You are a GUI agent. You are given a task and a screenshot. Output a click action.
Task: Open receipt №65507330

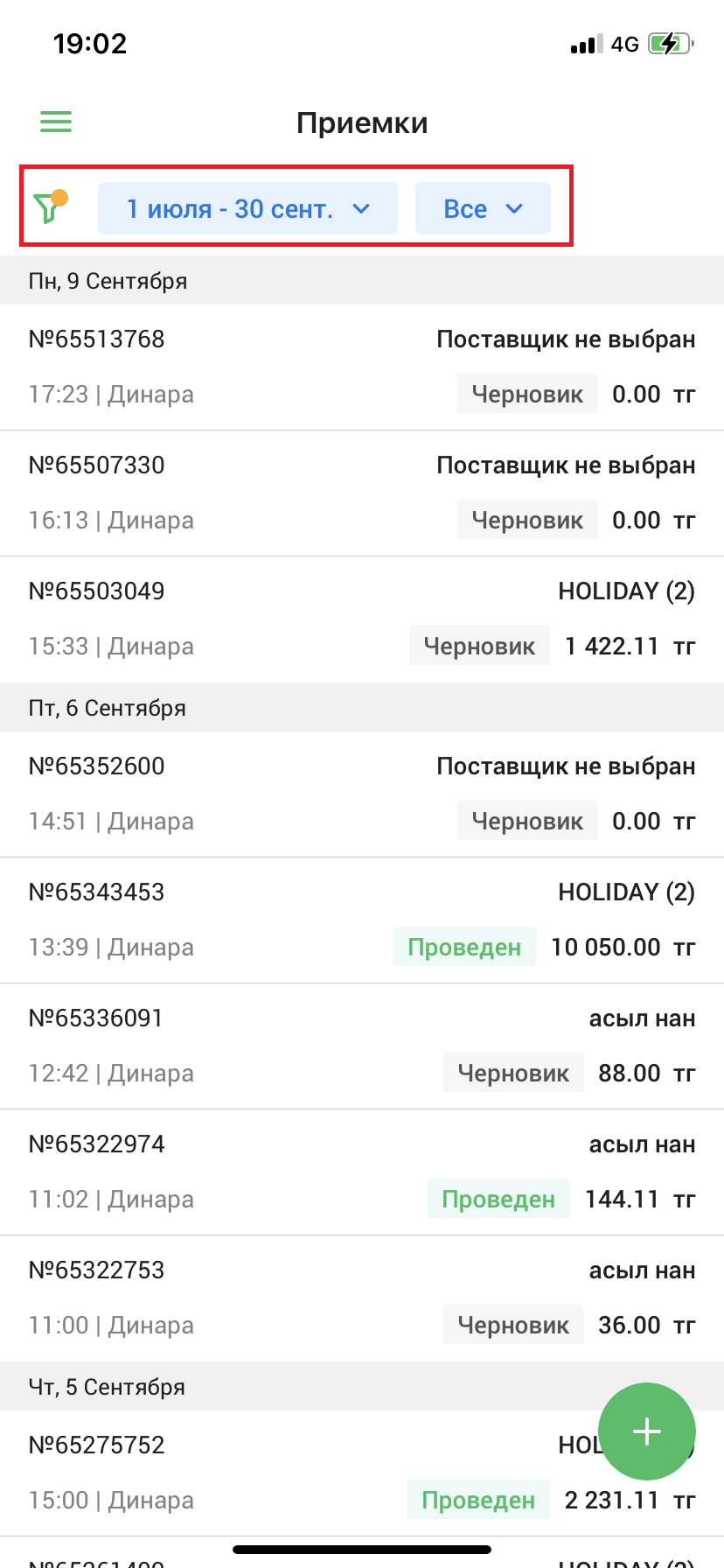pos(362,493)
